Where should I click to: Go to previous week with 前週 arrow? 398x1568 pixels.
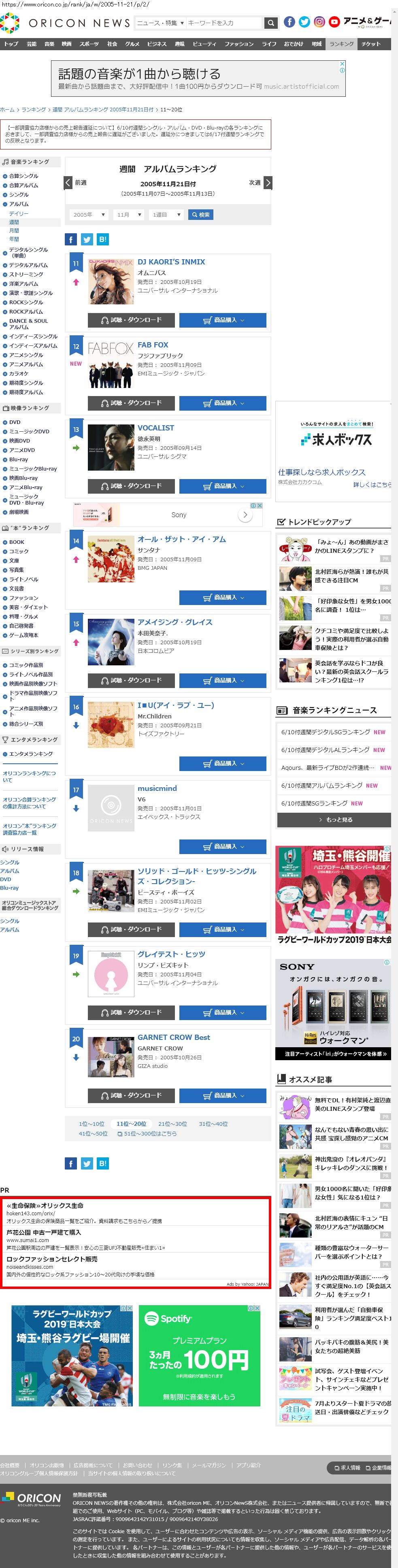69,183
